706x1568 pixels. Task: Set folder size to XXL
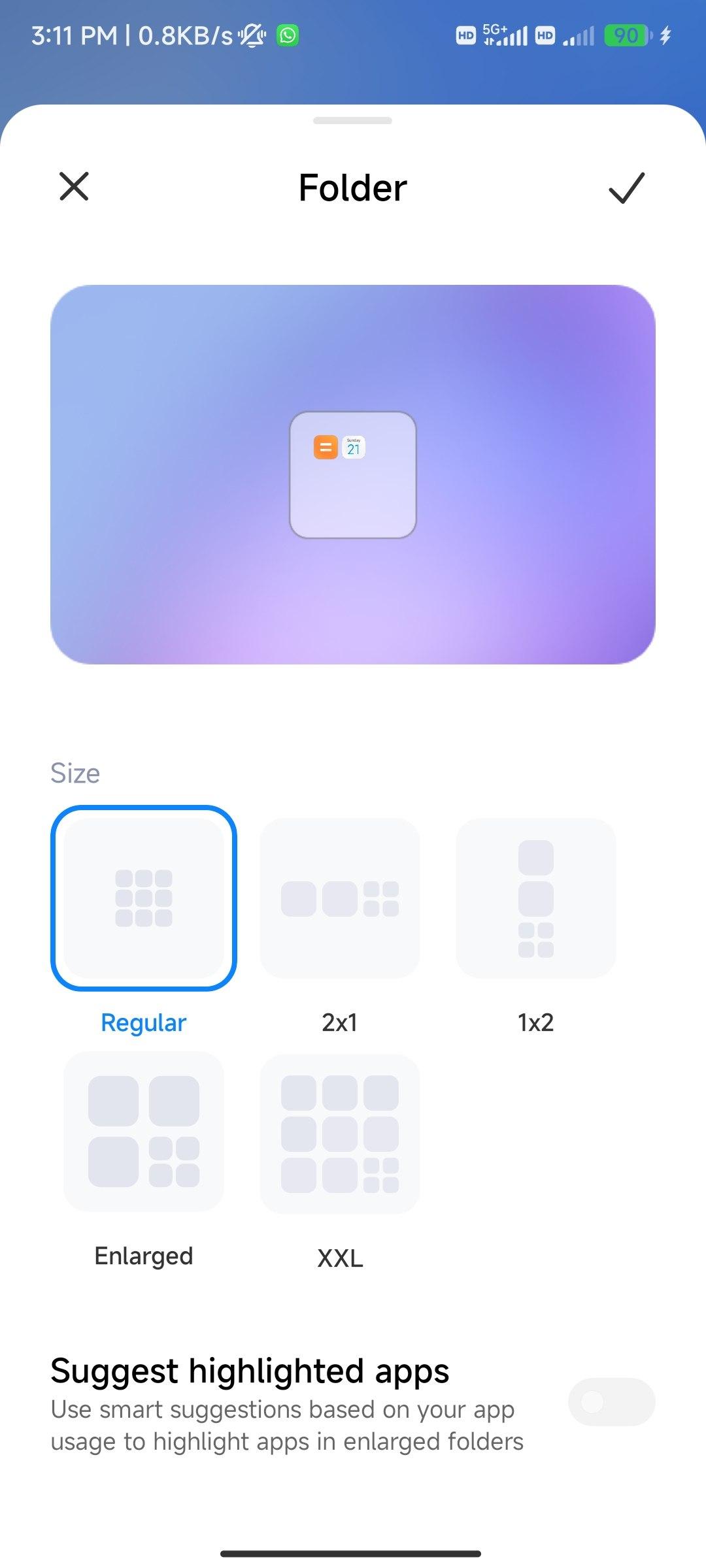340,1134
